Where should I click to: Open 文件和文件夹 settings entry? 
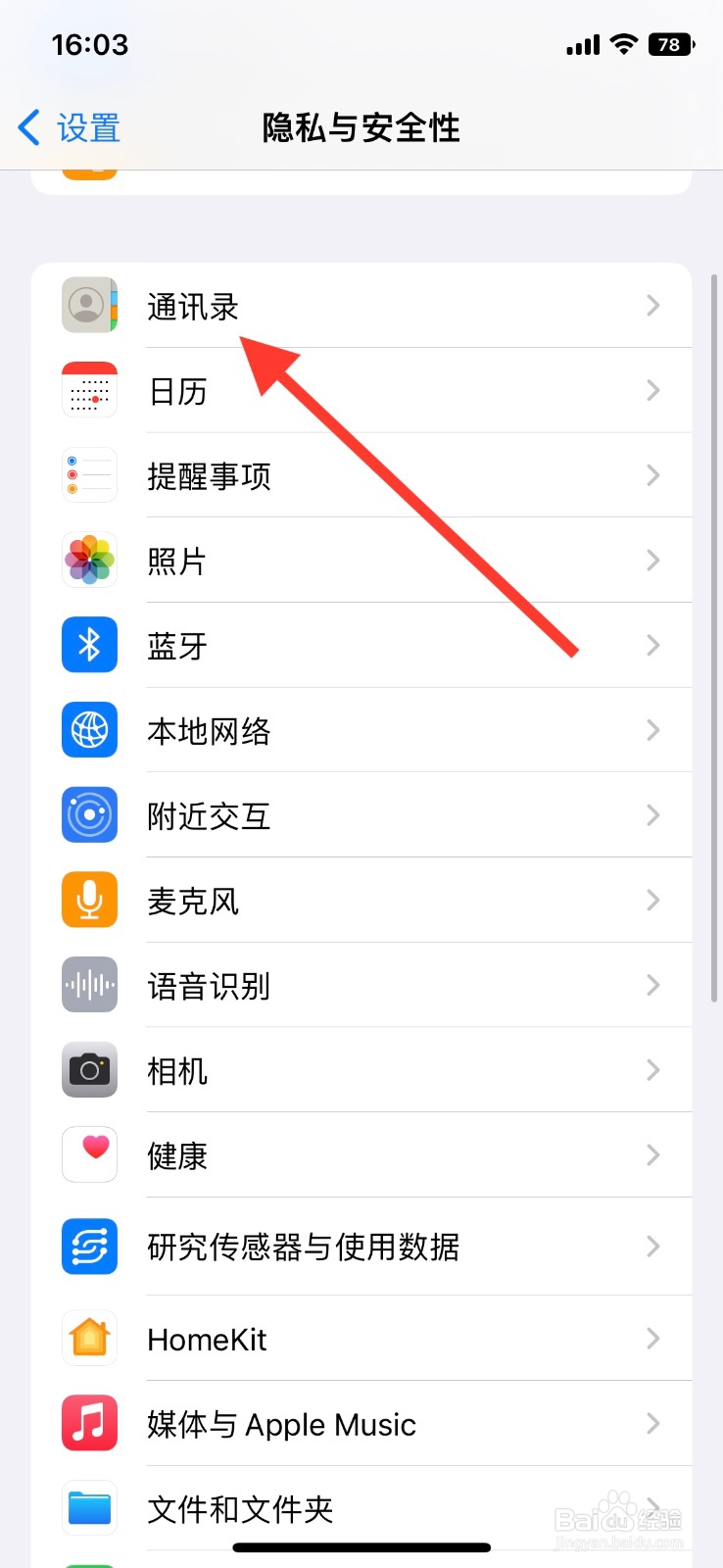tap(240, 1509)
